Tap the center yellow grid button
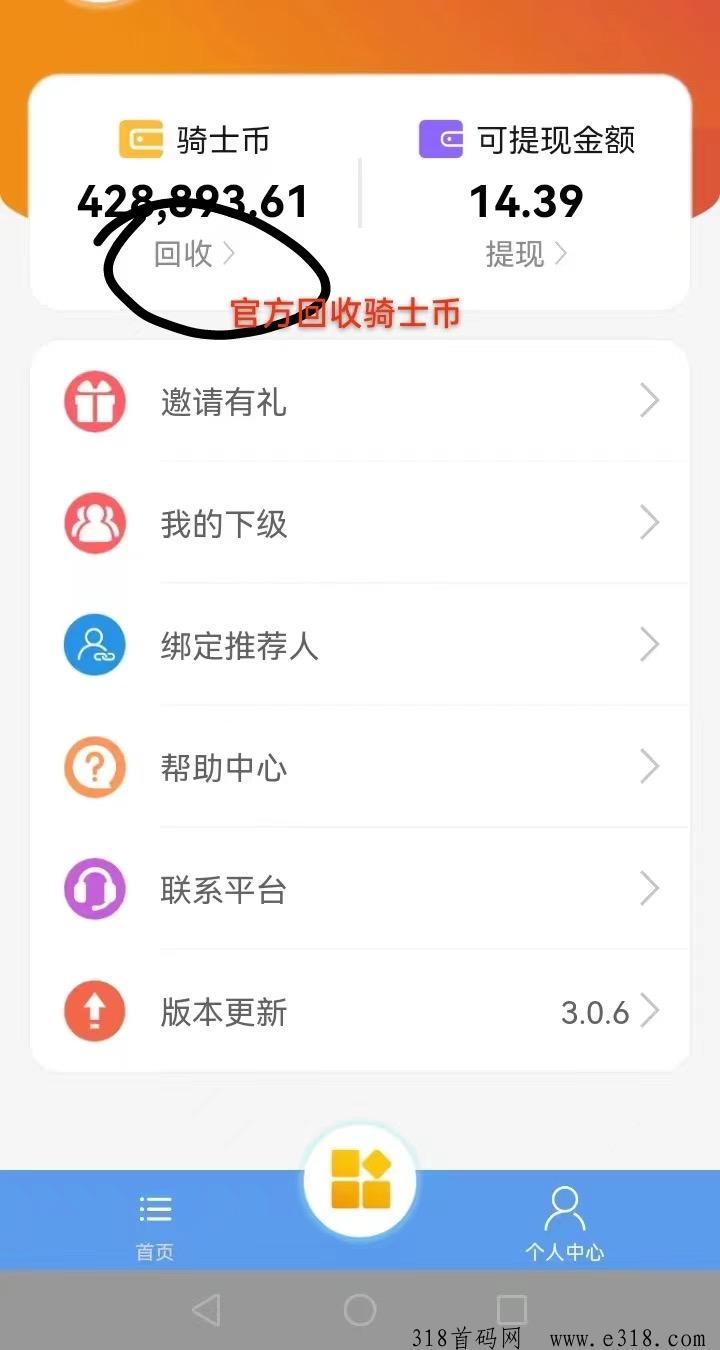Screen dimensions: 720x1350 [360, 1179]
